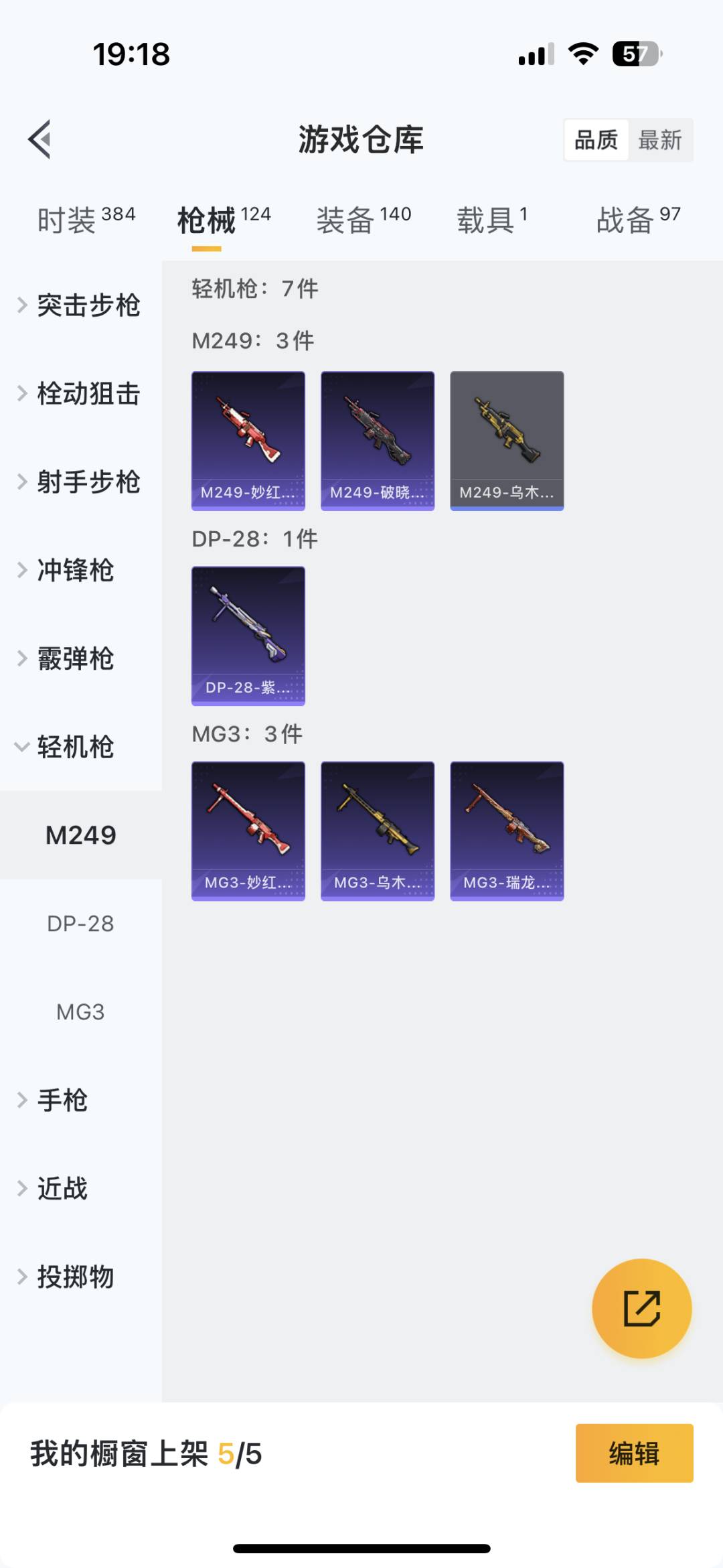View the MG3-瑞龙 skin
Screen dimensions: 723x1568
point(507,831)
